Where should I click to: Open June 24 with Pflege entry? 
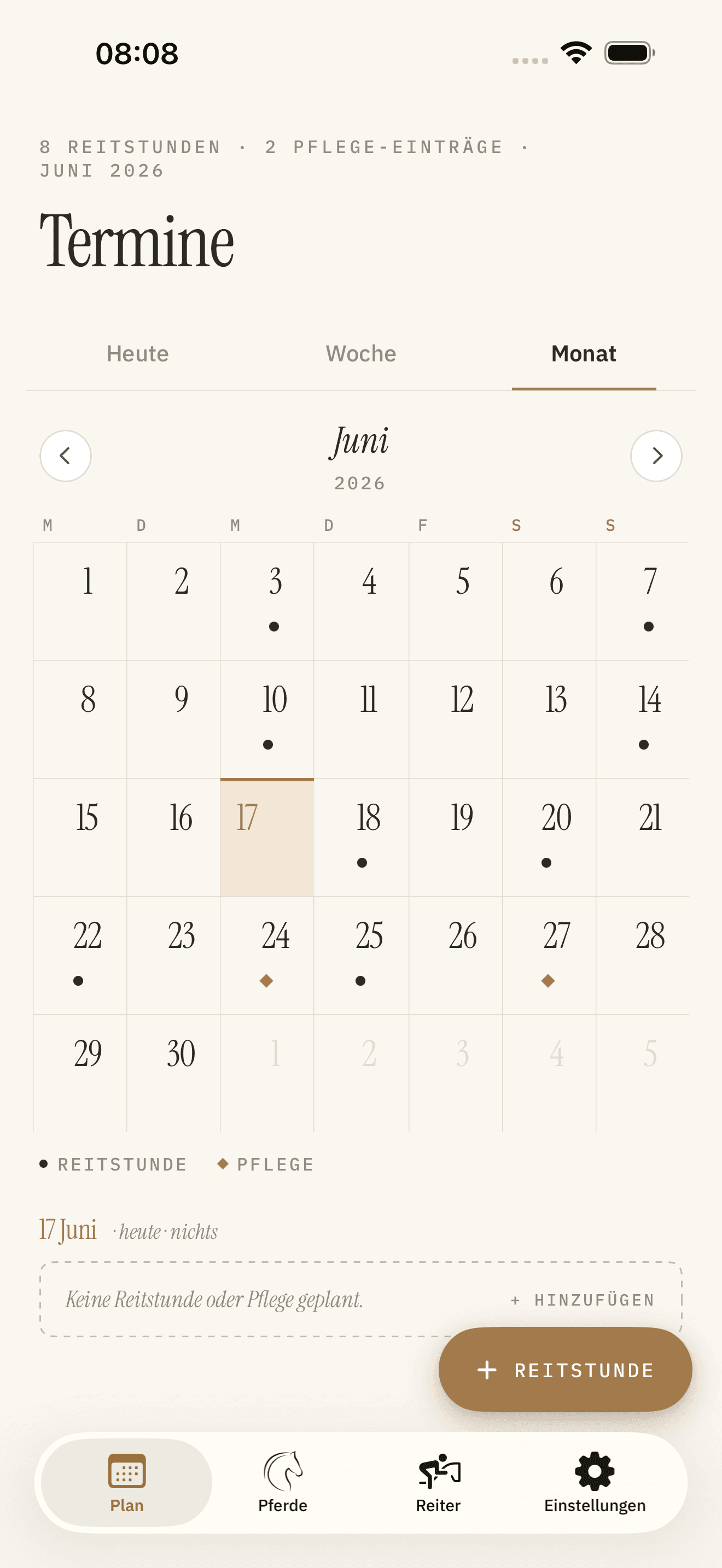tap(267, 955)
